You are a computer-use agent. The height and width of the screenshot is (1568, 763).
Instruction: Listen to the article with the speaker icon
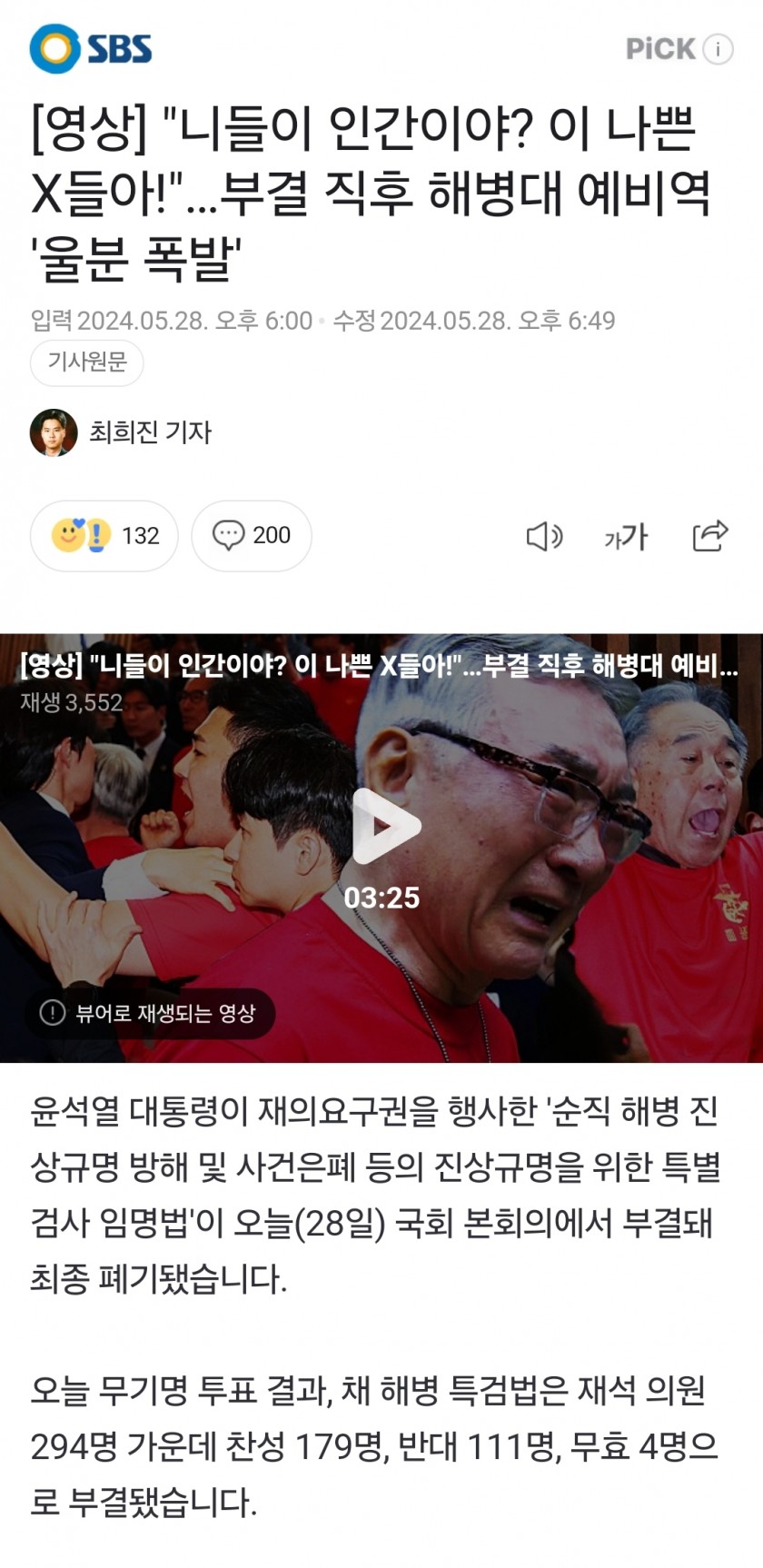click(544, 537)
